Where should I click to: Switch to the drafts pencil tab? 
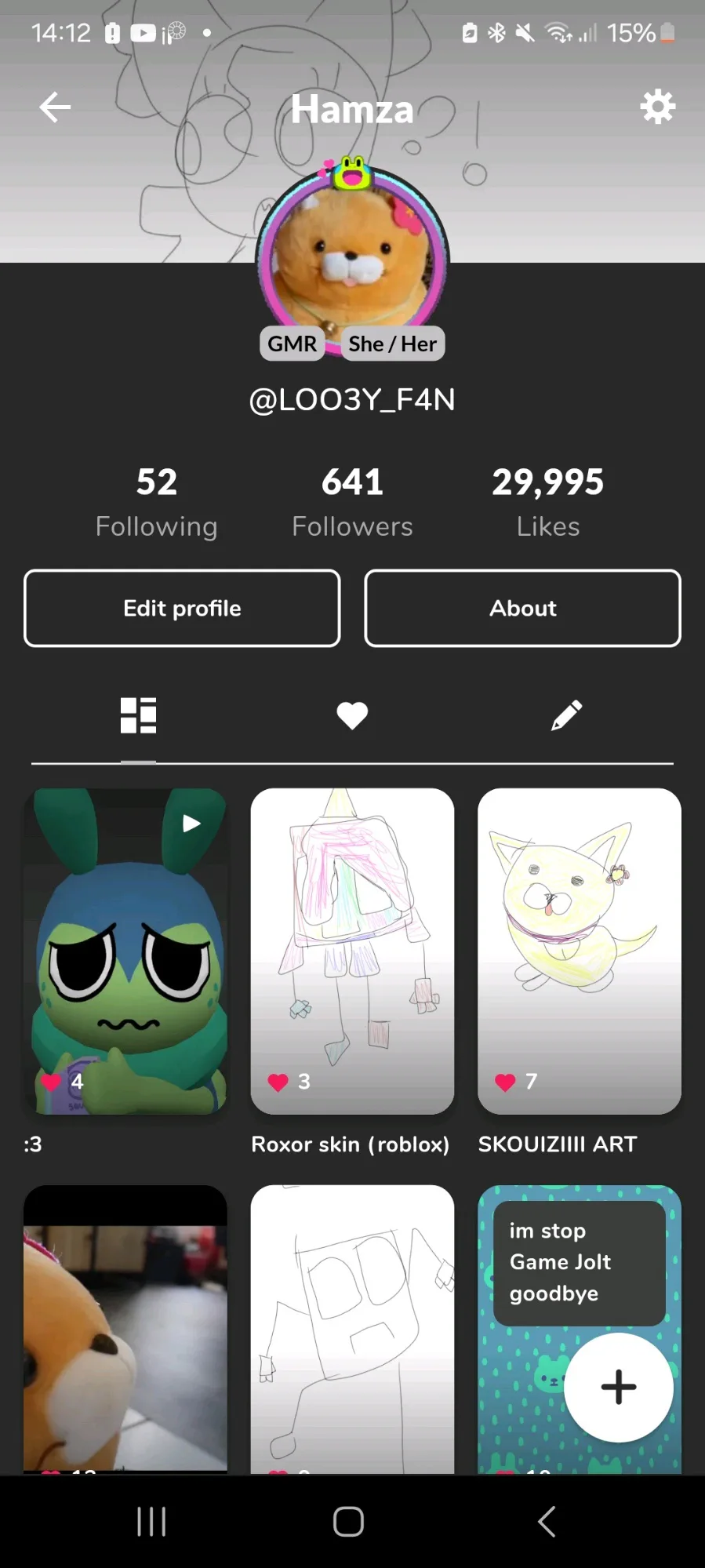[566, 715]
